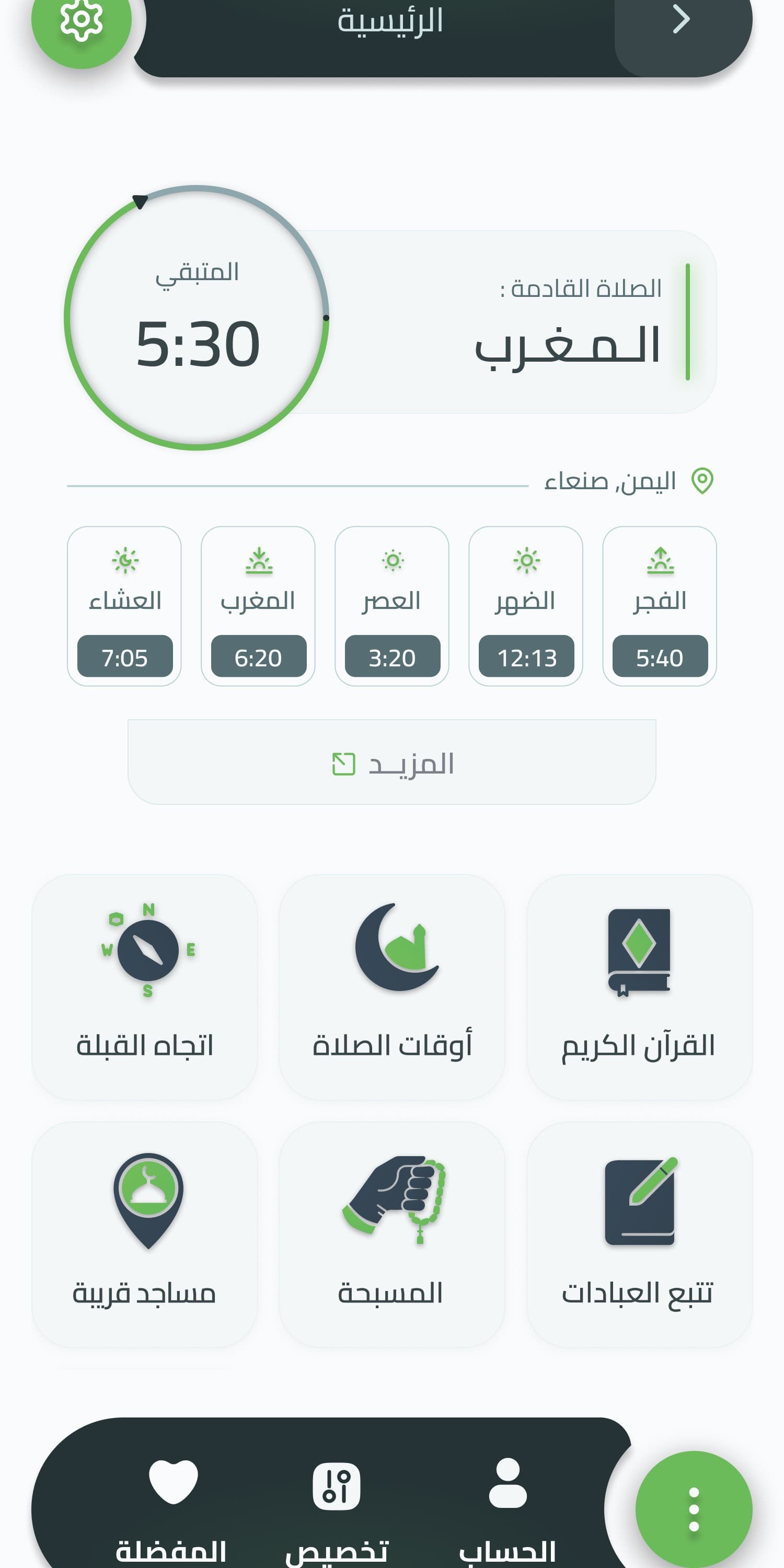
Task: Open the green three-dot menu button
Action: [693, 1509]
